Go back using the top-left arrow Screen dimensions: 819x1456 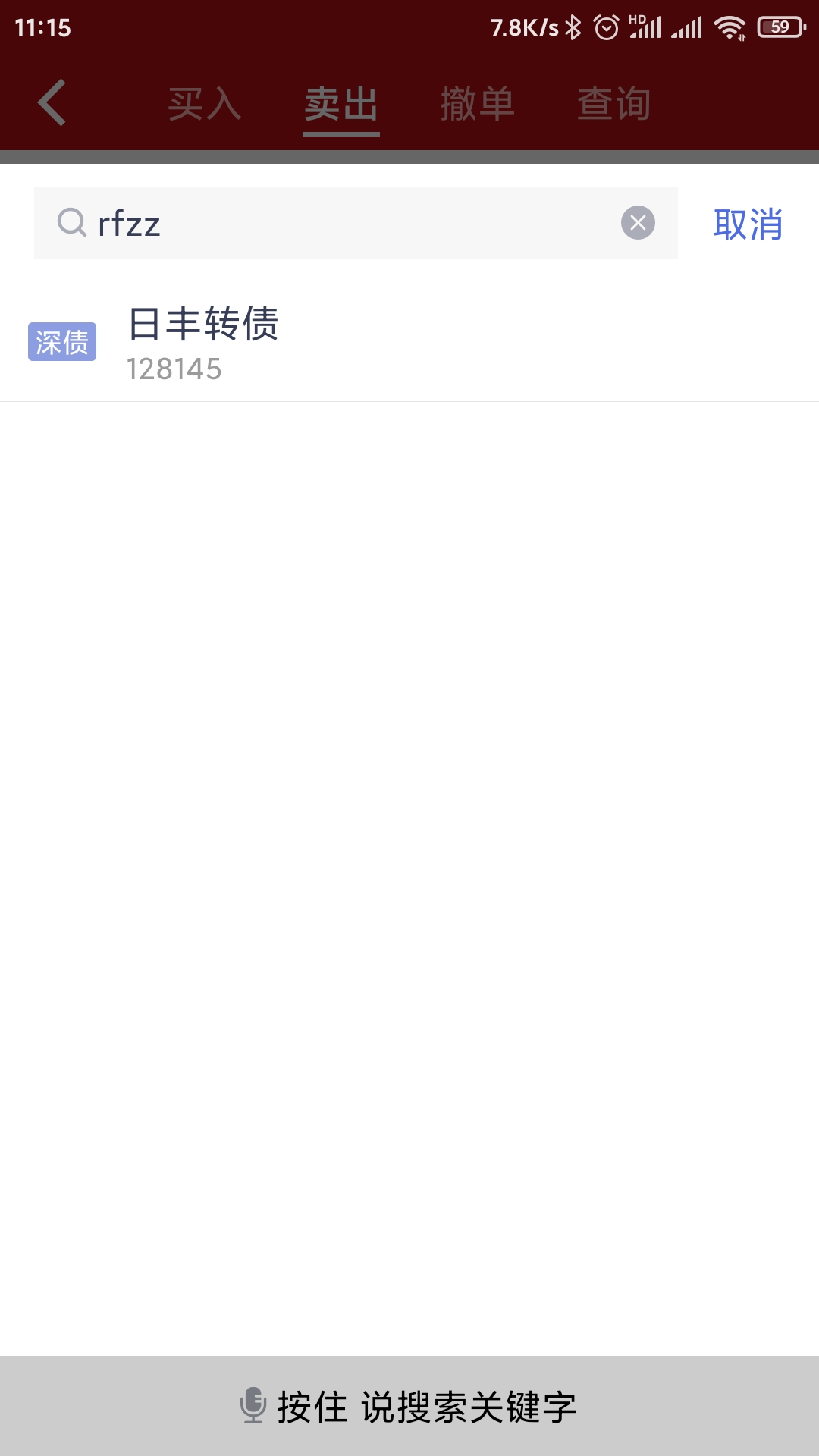[x=52, y=102]
